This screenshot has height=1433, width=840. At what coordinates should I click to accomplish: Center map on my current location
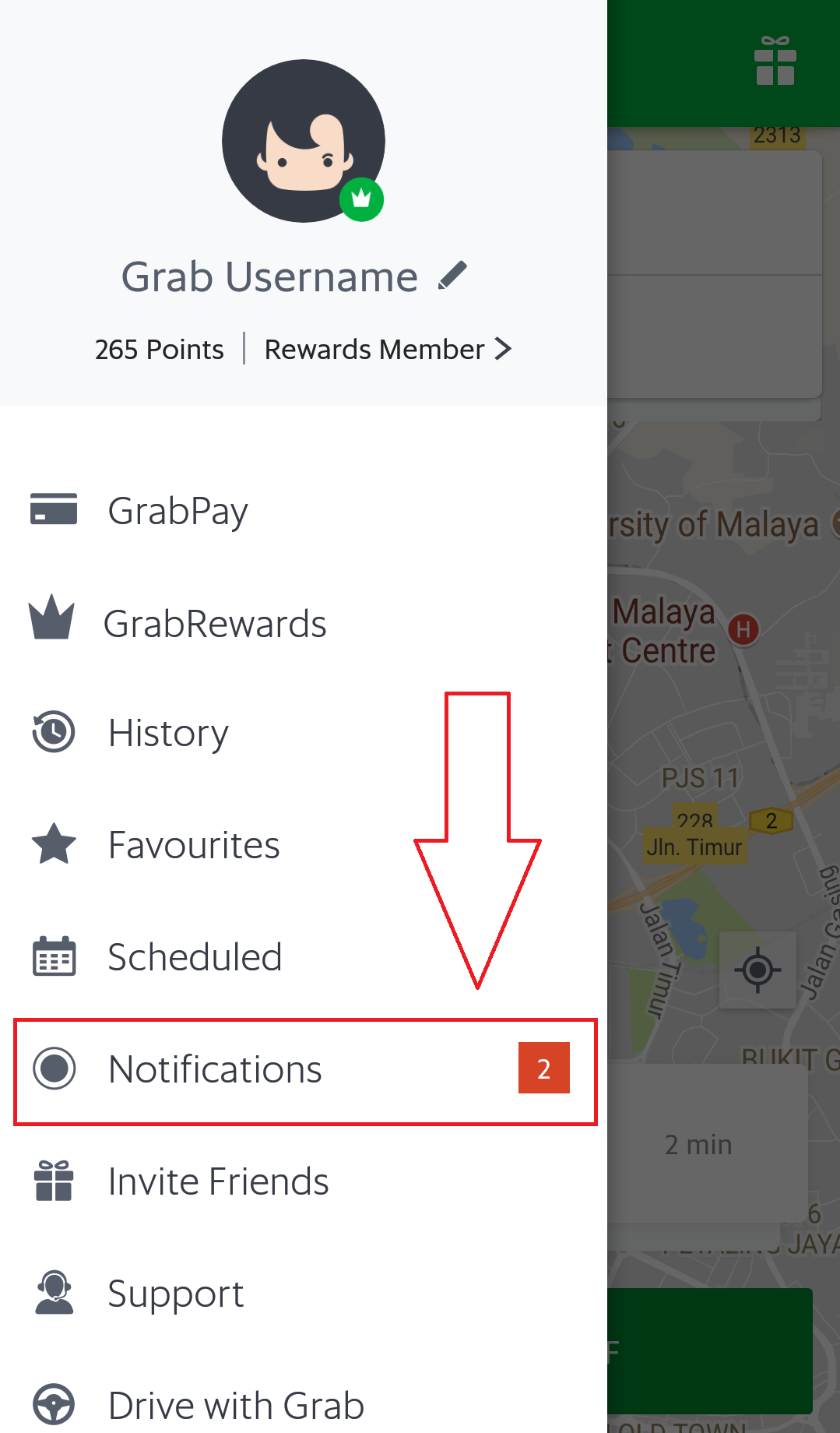coord(757,970)
